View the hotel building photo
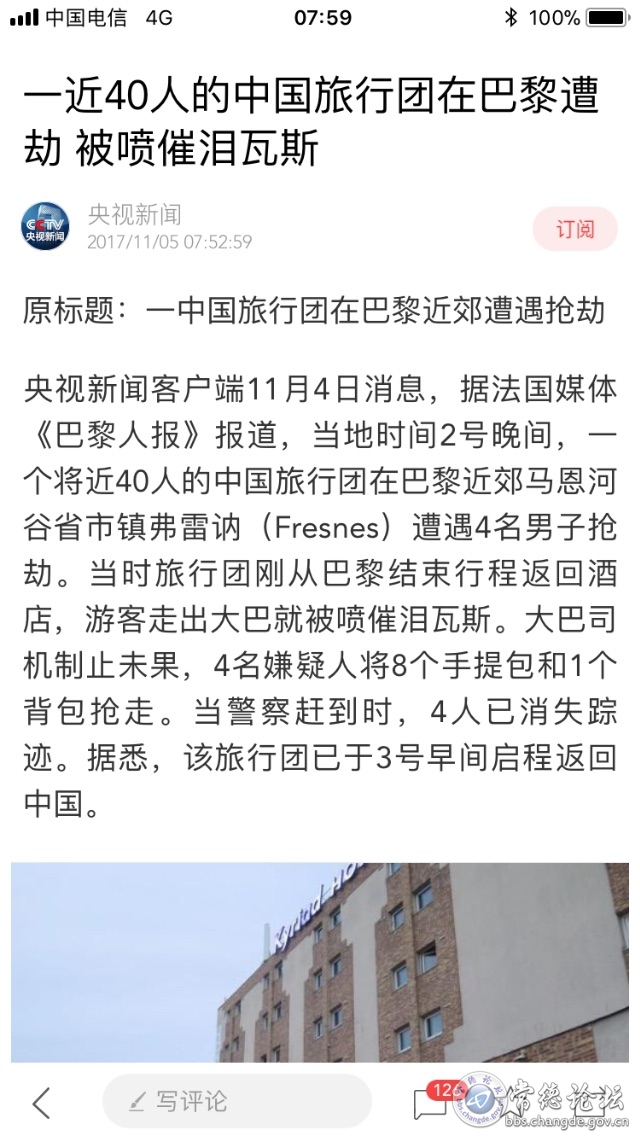Screen dimensions: 640x1138 [x=320, y=962]
